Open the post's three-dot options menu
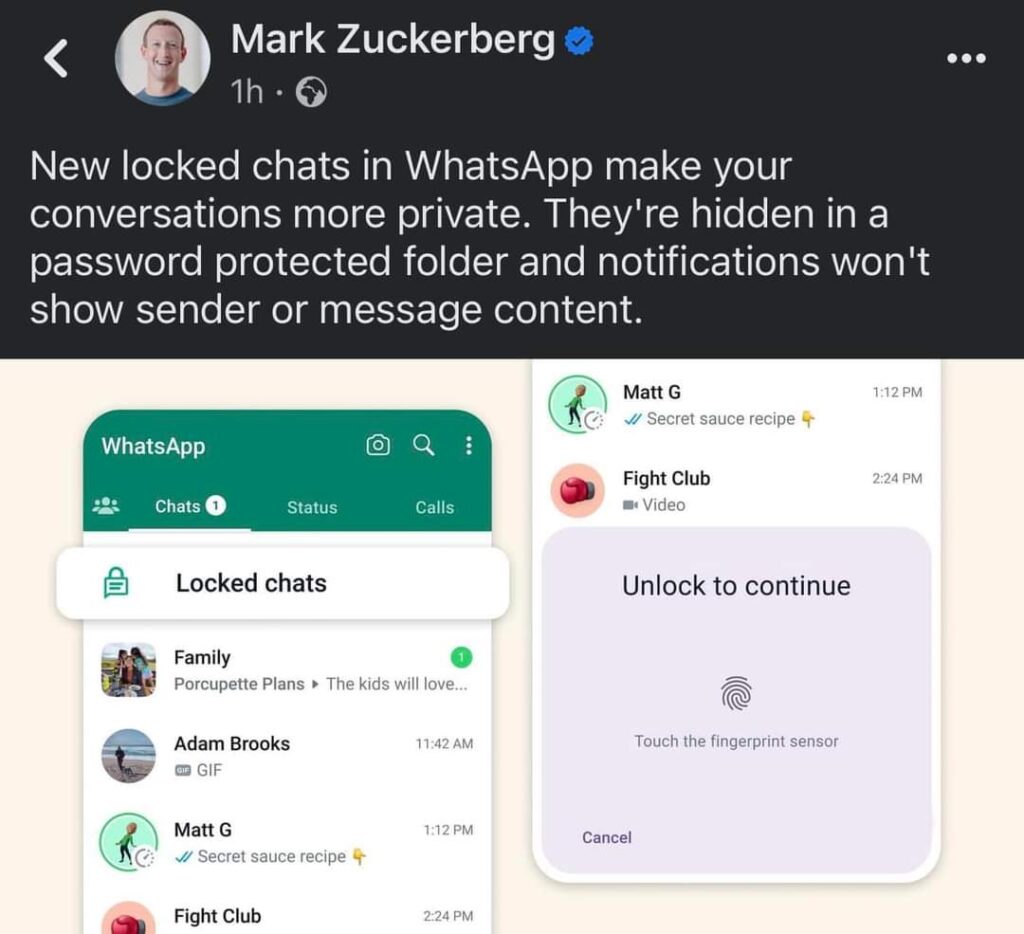Viewport: 1024px width, 934px height. 966,58
